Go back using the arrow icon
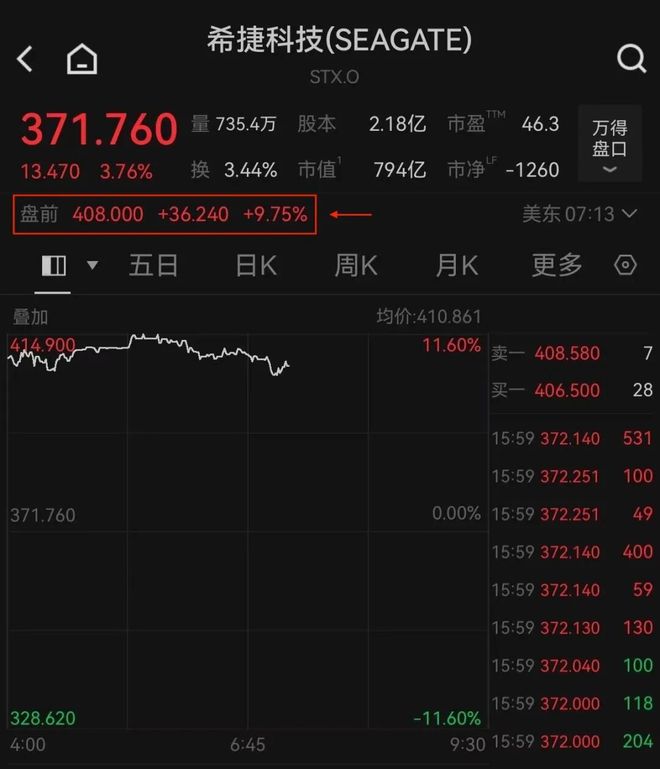The image size is (660, 769). [26, 59]
